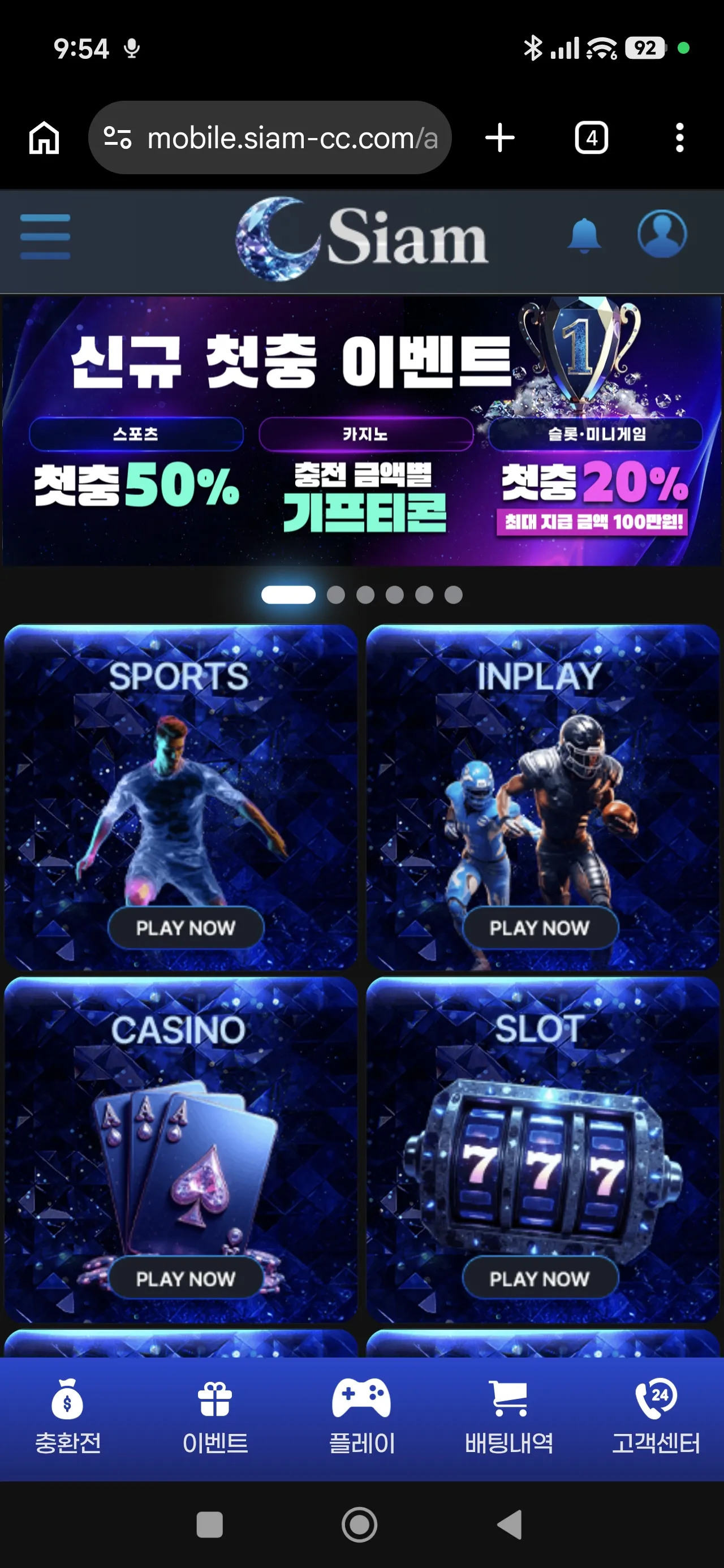This screenshot has width=724, height=1568.
Task: Open the new first-deposit event banner
Action: [x=361, y=431]
